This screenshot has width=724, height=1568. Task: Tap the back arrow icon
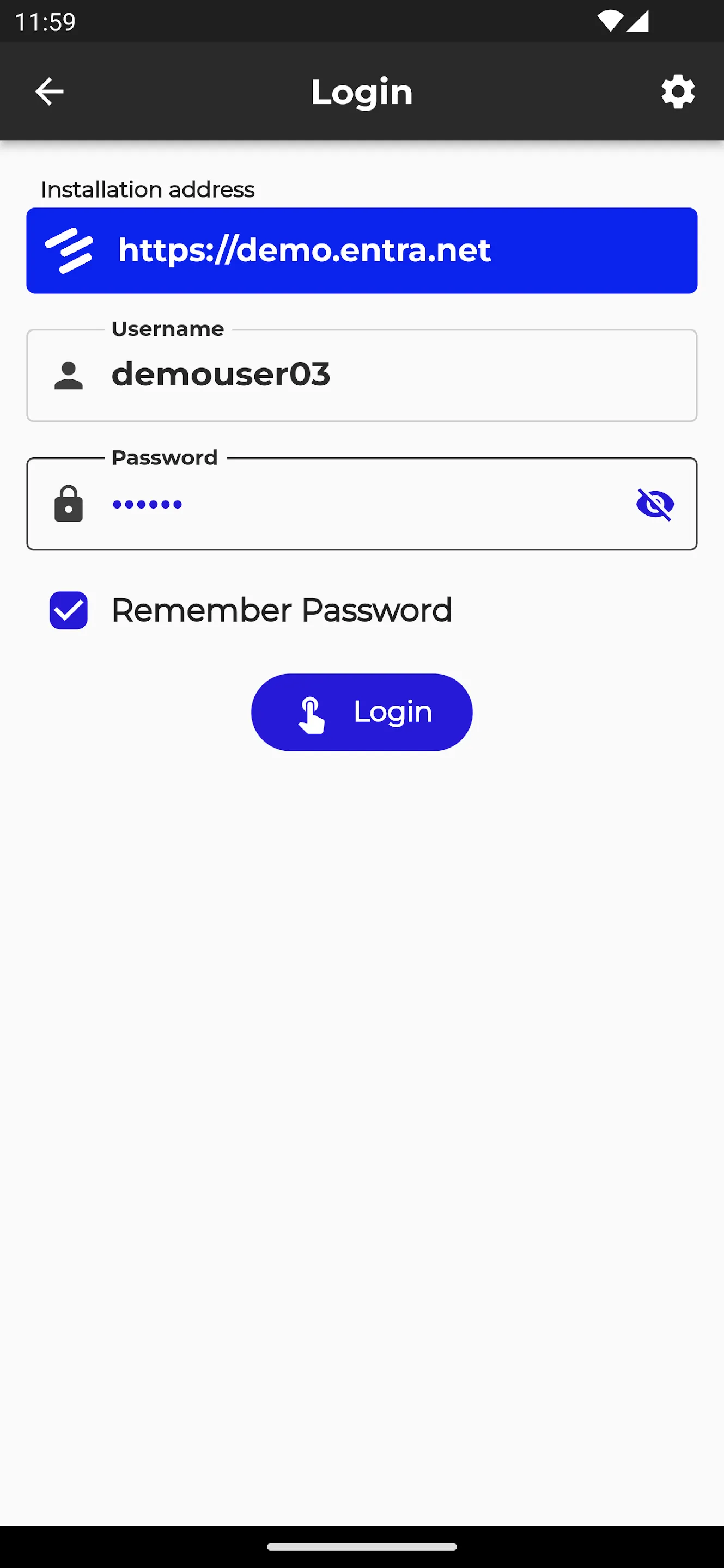50,91
